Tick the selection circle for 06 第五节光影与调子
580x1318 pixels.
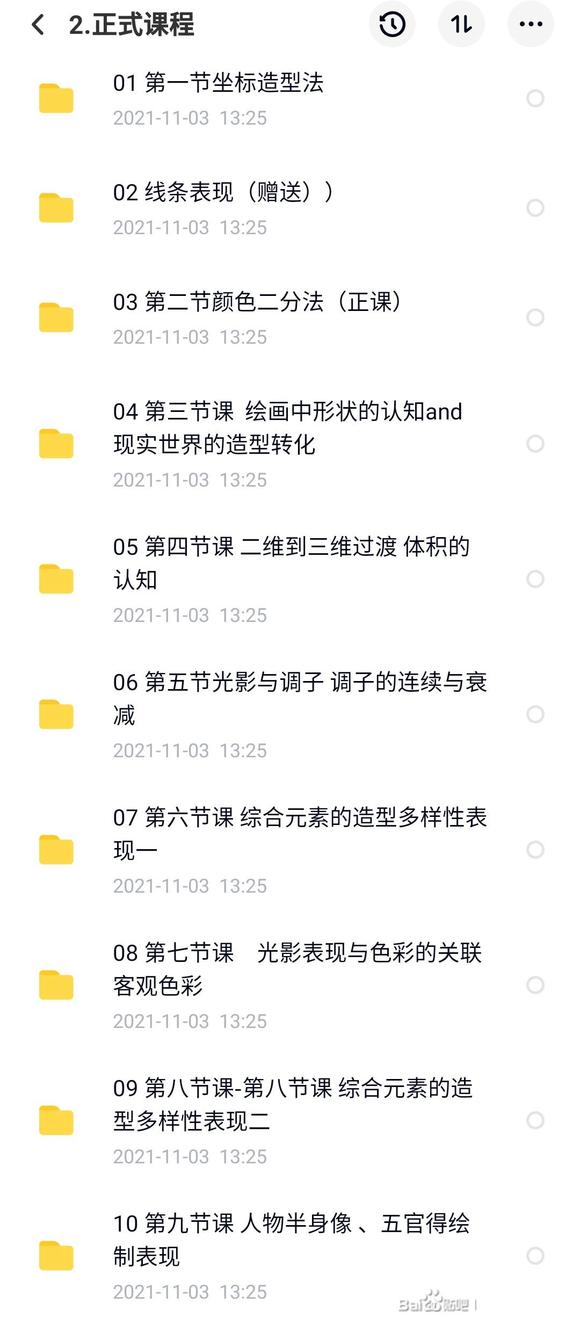pos(535,714)
